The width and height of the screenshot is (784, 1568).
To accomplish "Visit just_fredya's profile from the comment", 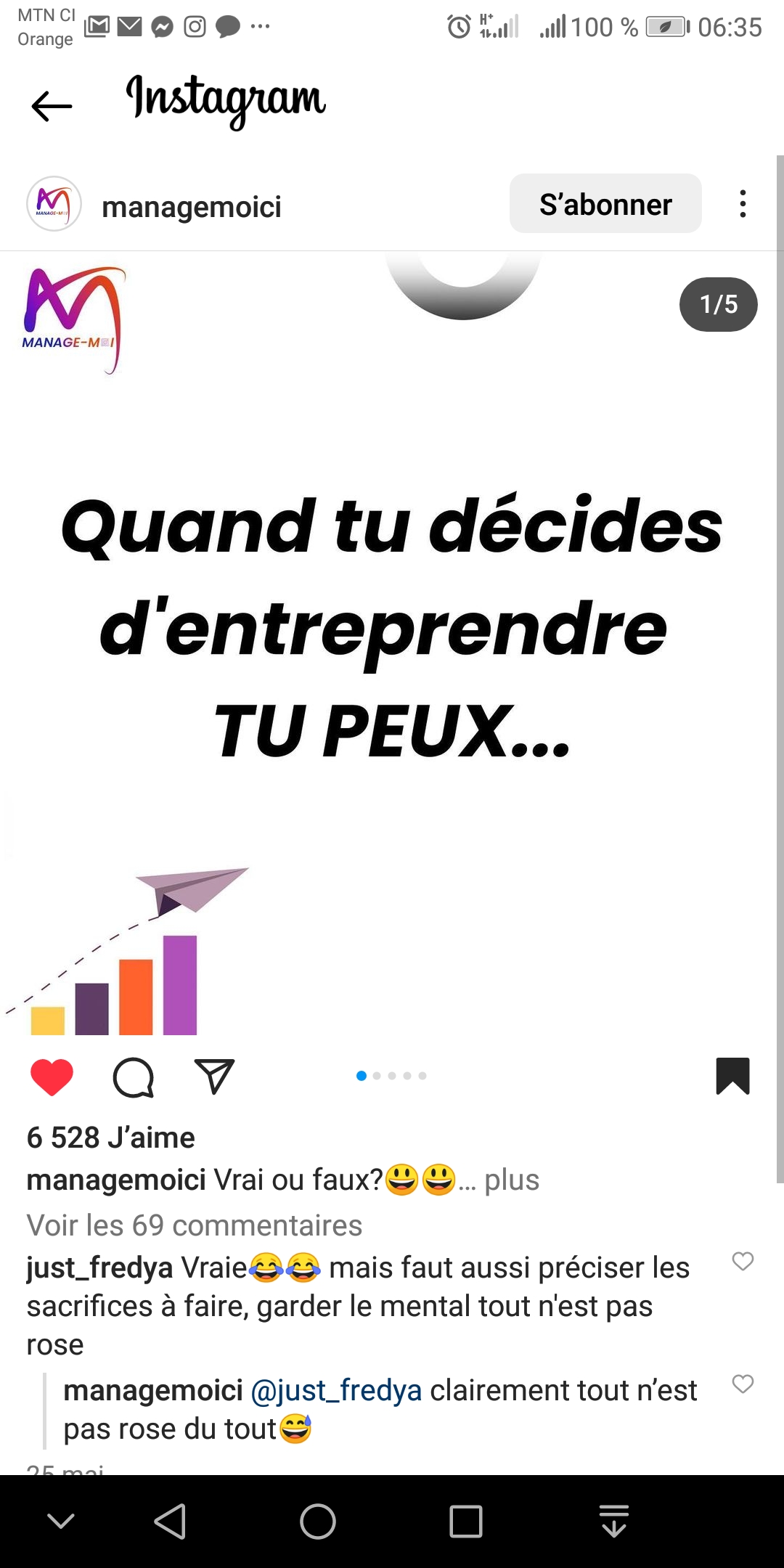I will 99,1268.
